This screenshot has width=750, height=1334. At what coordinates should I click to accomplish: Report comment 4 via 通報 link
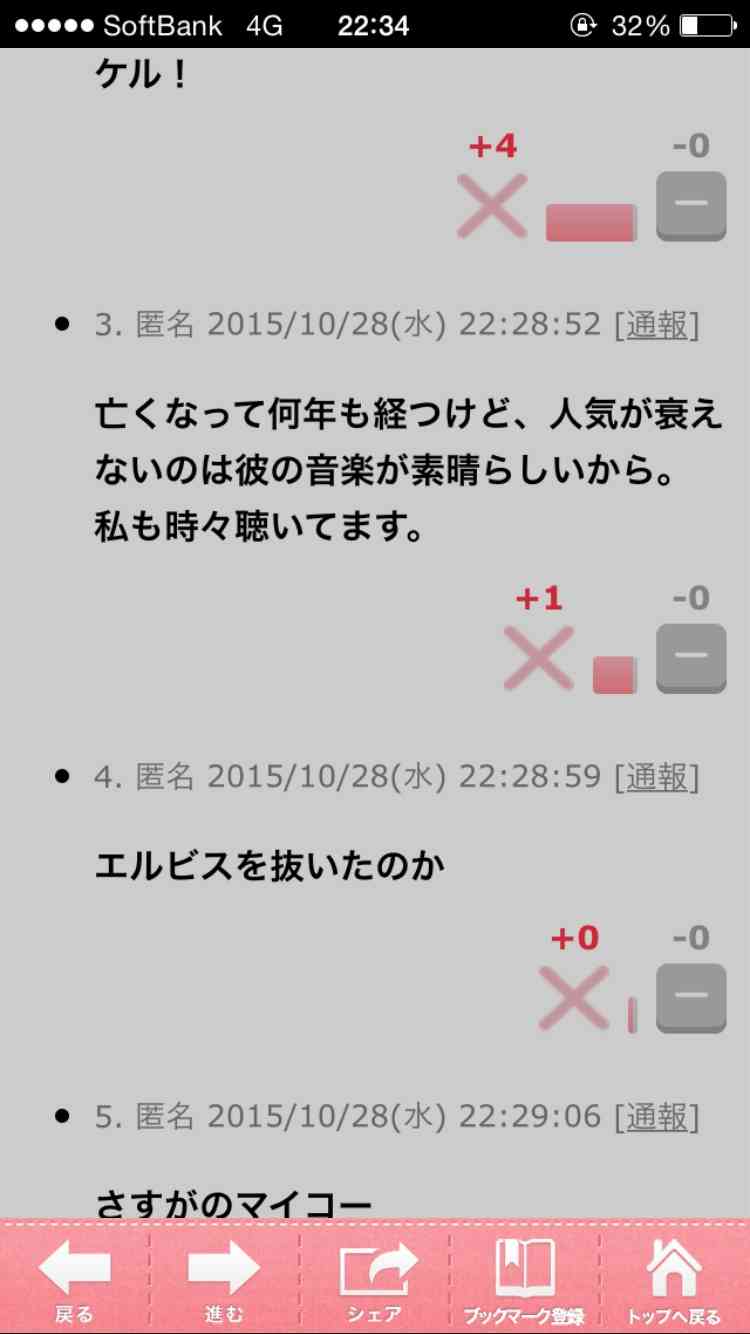[657, 777]
